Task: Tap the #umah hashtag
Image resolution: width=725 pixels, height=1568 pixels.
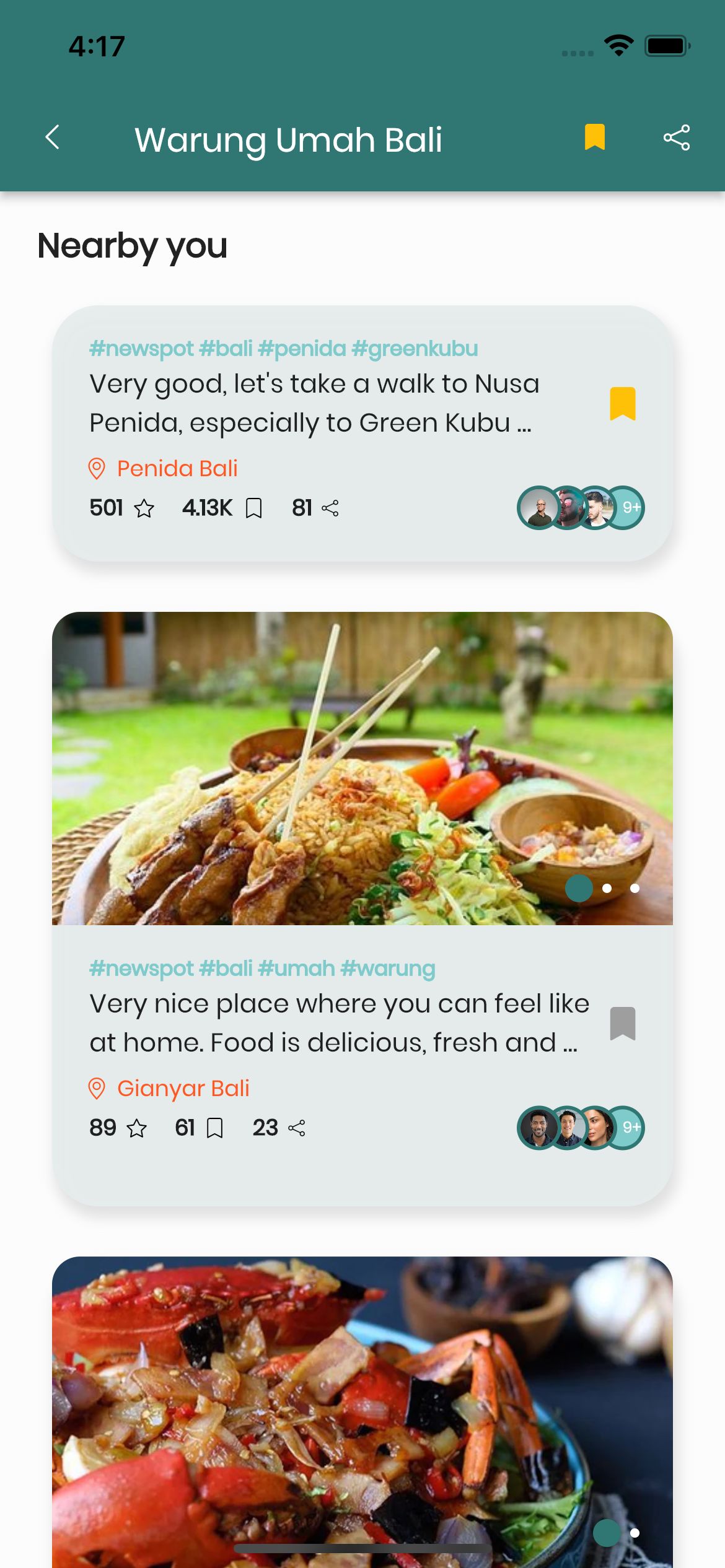Action: click(x=296, y=969)
